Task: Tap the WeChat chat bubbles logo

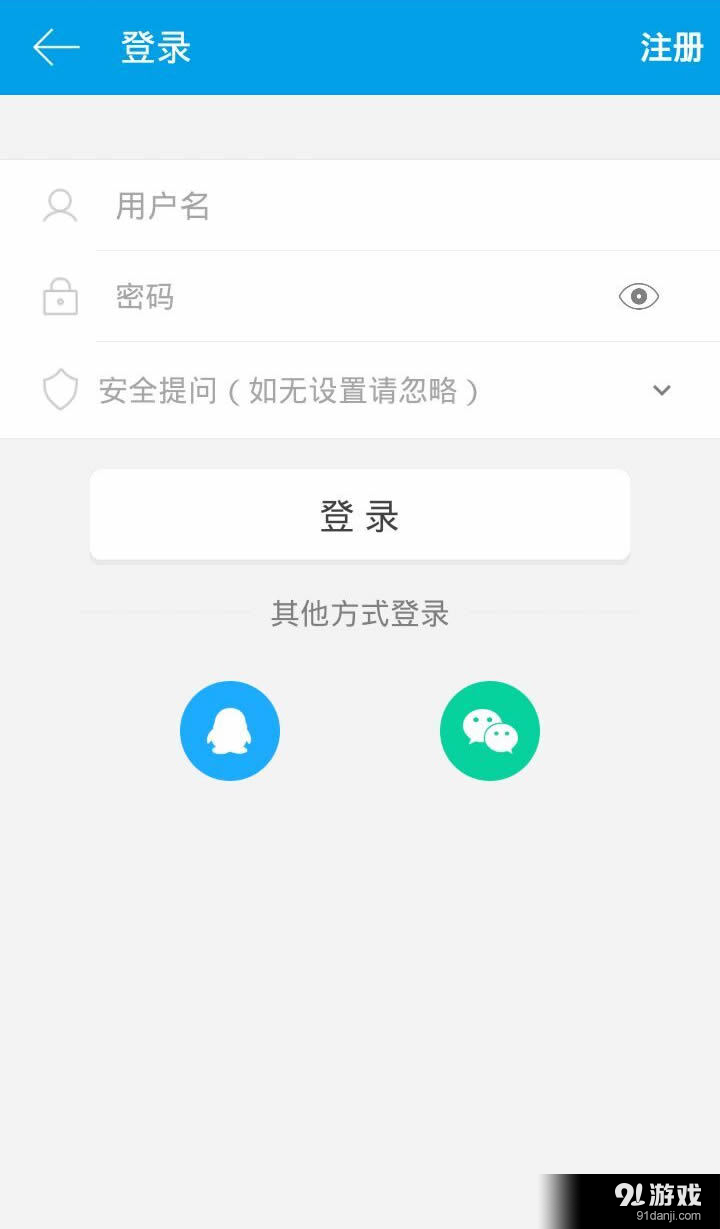Action: point(490,730)
